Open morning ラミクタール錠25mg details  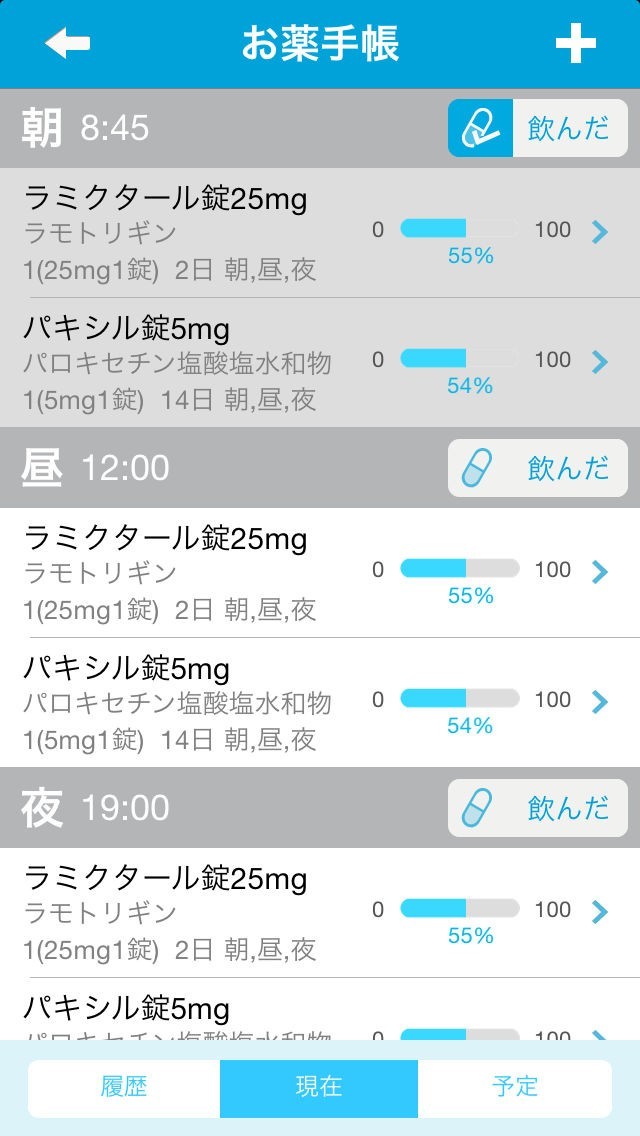(x=320, y=232)
